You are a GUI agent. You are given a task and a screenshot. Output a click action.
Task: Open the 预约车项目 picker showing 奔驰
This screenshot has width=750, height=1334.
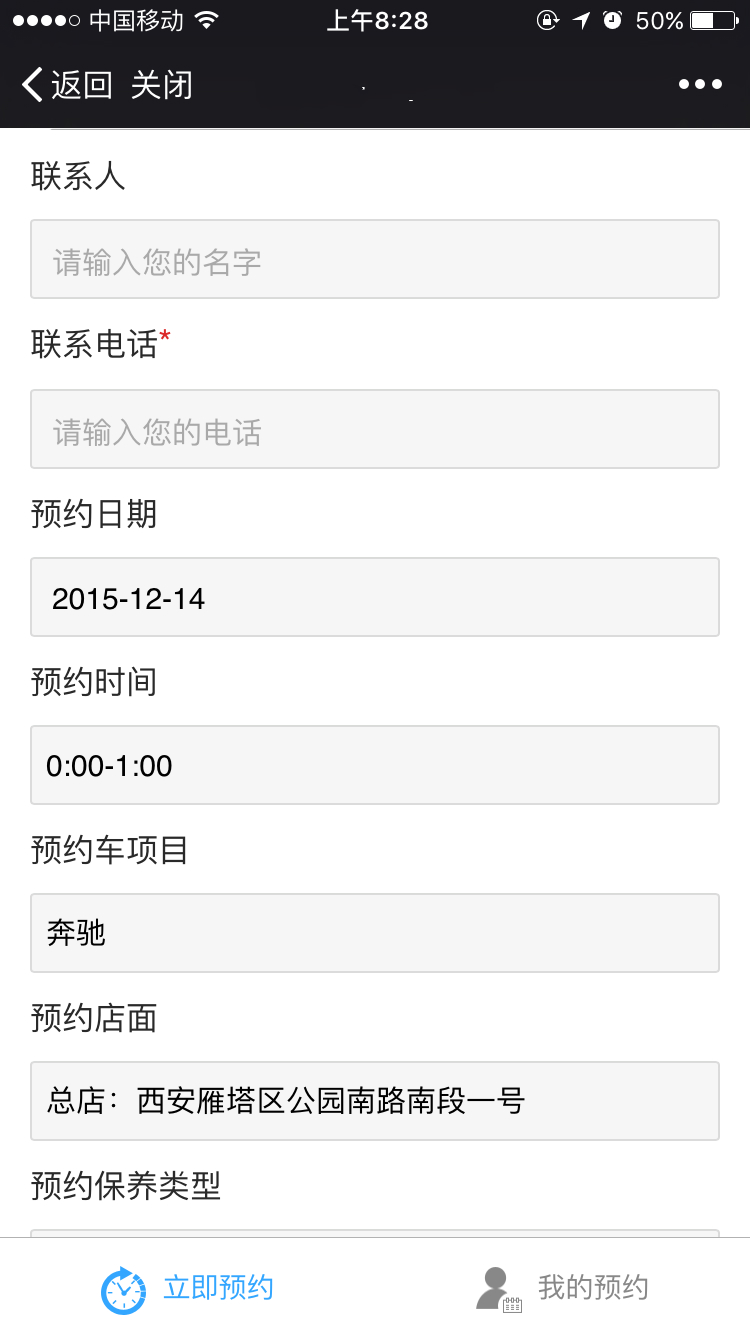click(375, 934)
